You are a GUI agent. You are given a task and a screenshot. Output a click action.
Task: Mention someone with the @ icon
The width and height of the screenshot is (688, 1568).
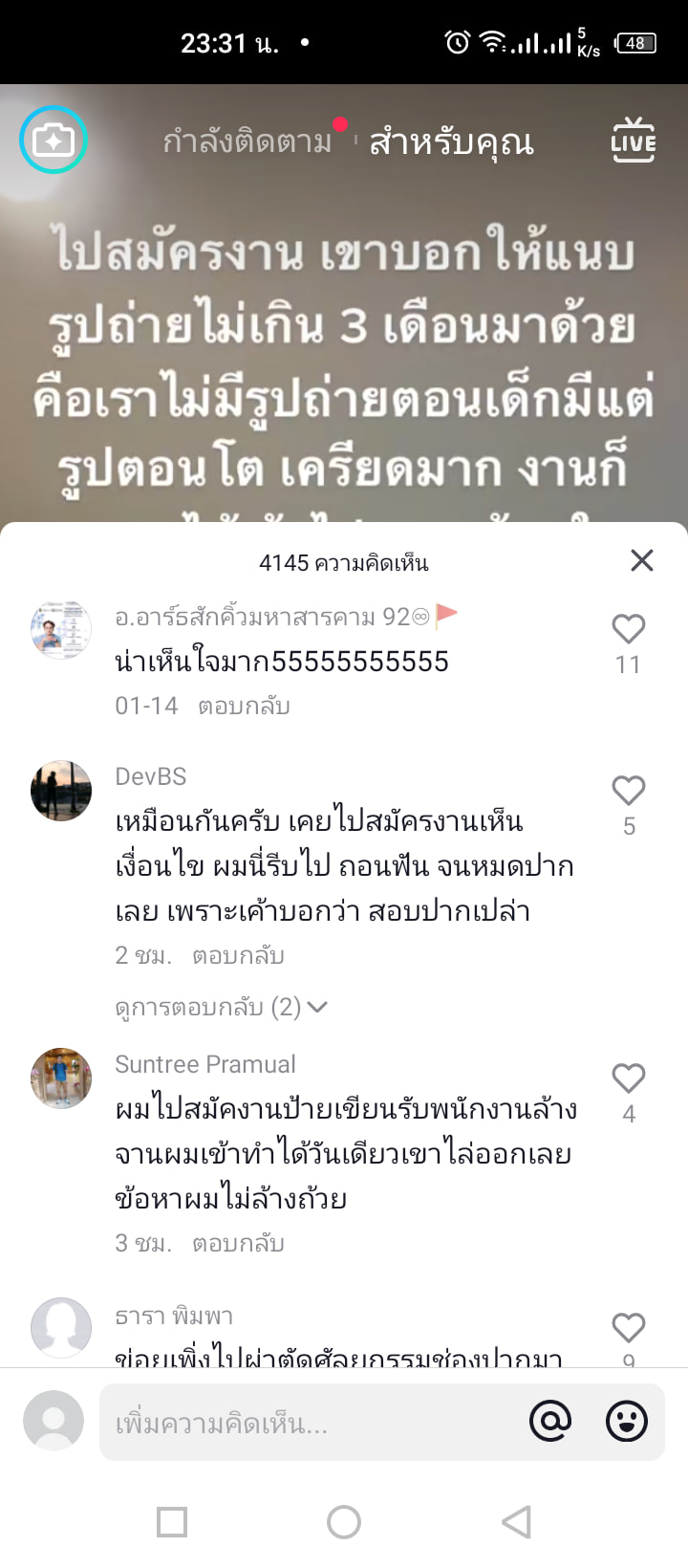[550, 1422]
